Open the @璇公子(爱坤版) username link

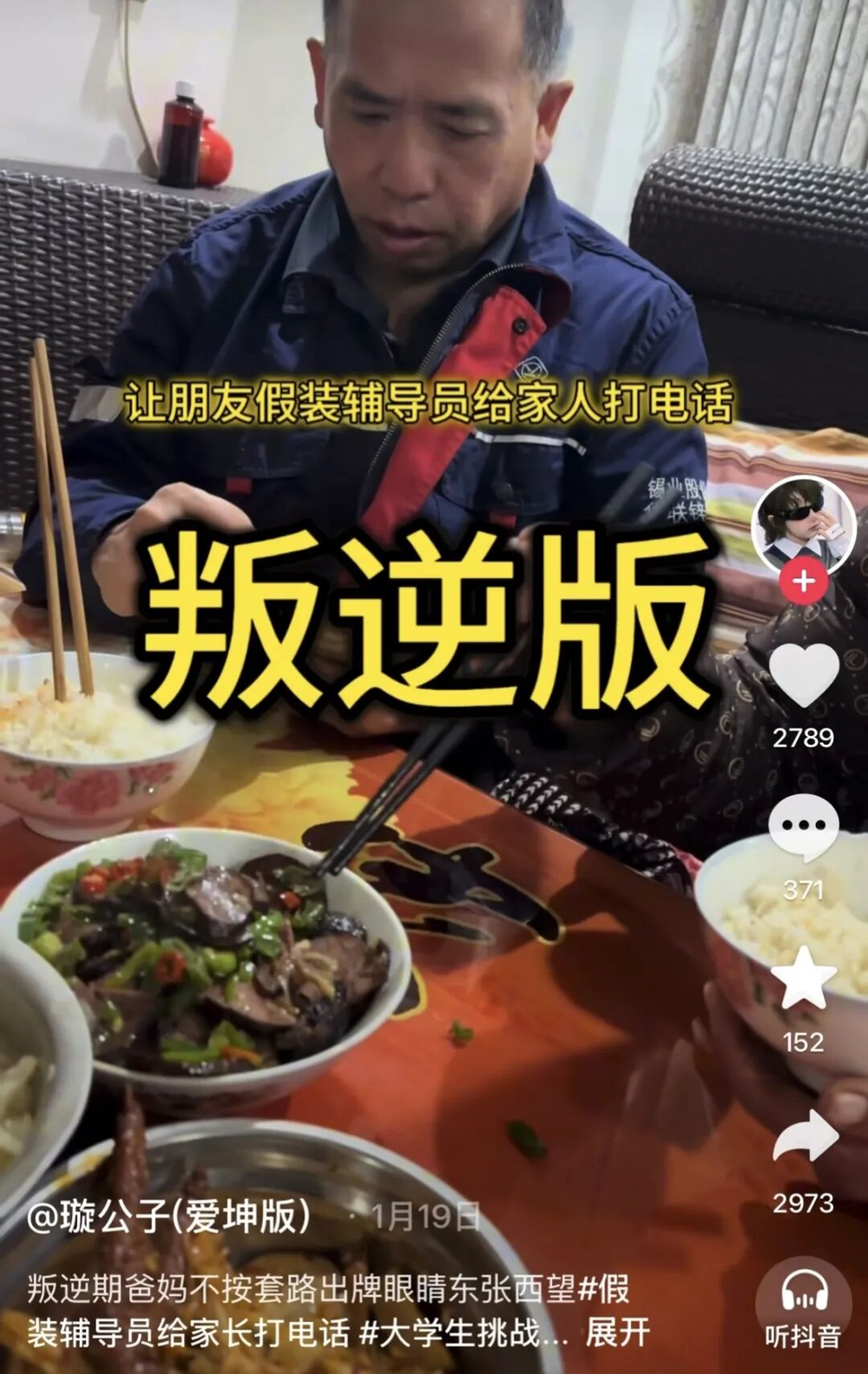pos(169,1217)
